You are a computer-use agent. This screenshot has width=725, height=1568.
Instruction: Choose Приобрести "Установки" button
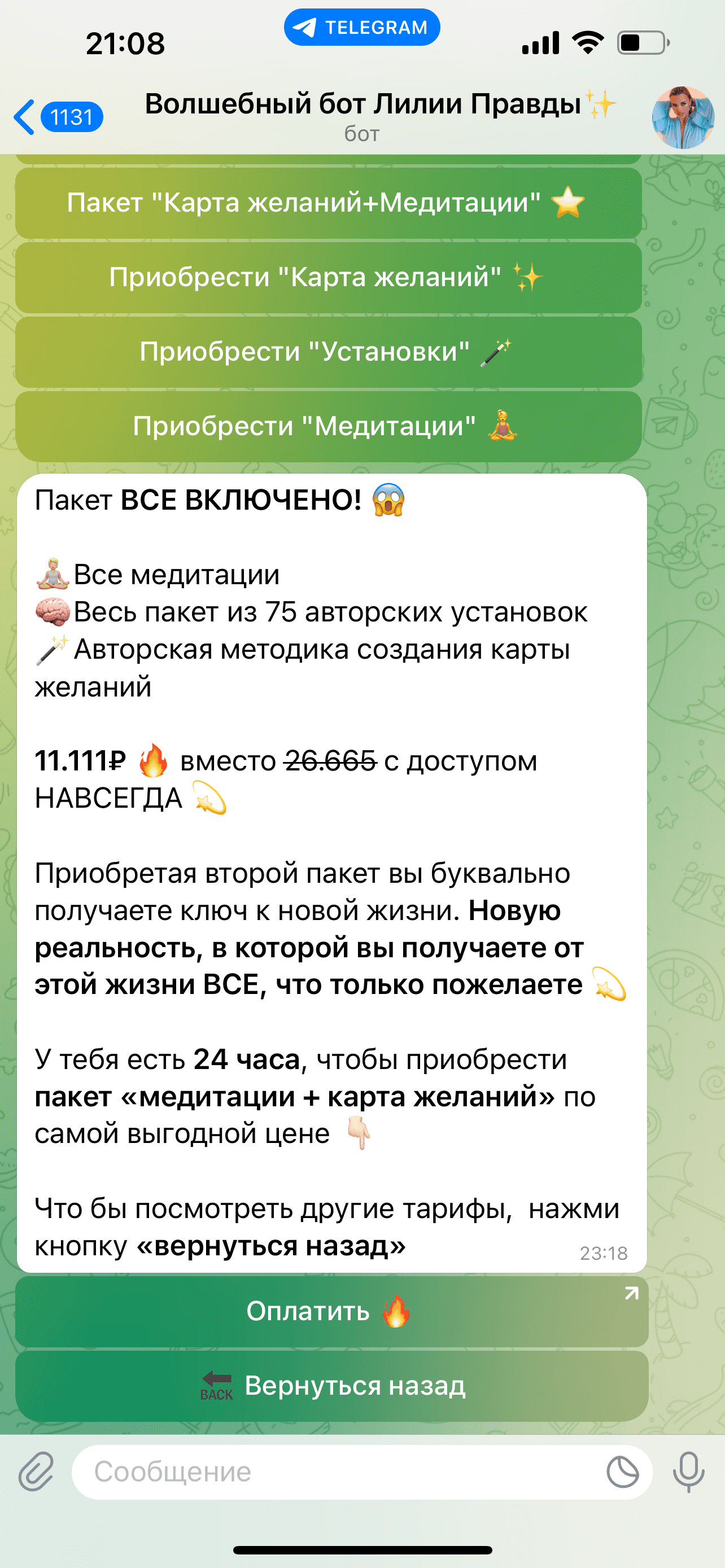coord(329,352)
